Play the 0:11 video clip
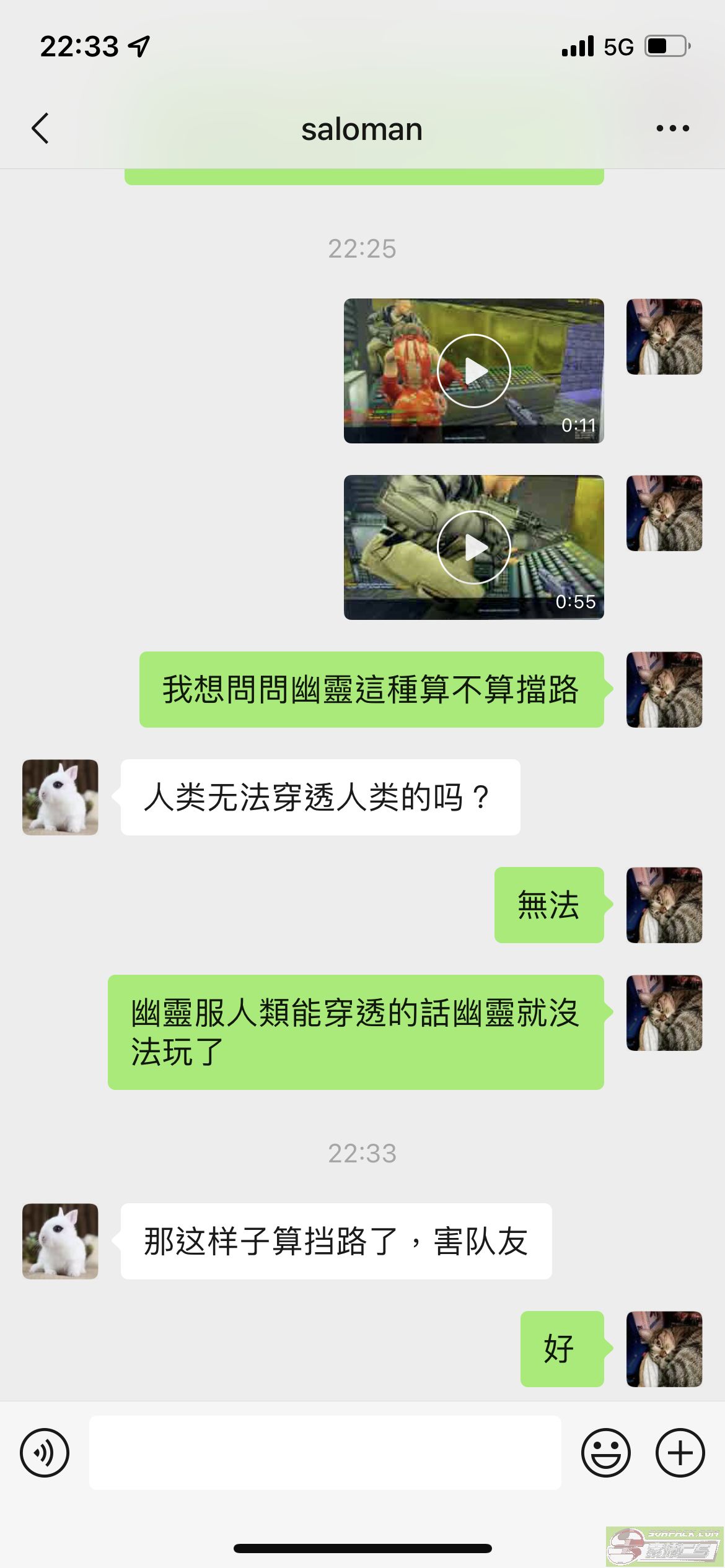Screen dimensions: 725x1568 [473, 371]
